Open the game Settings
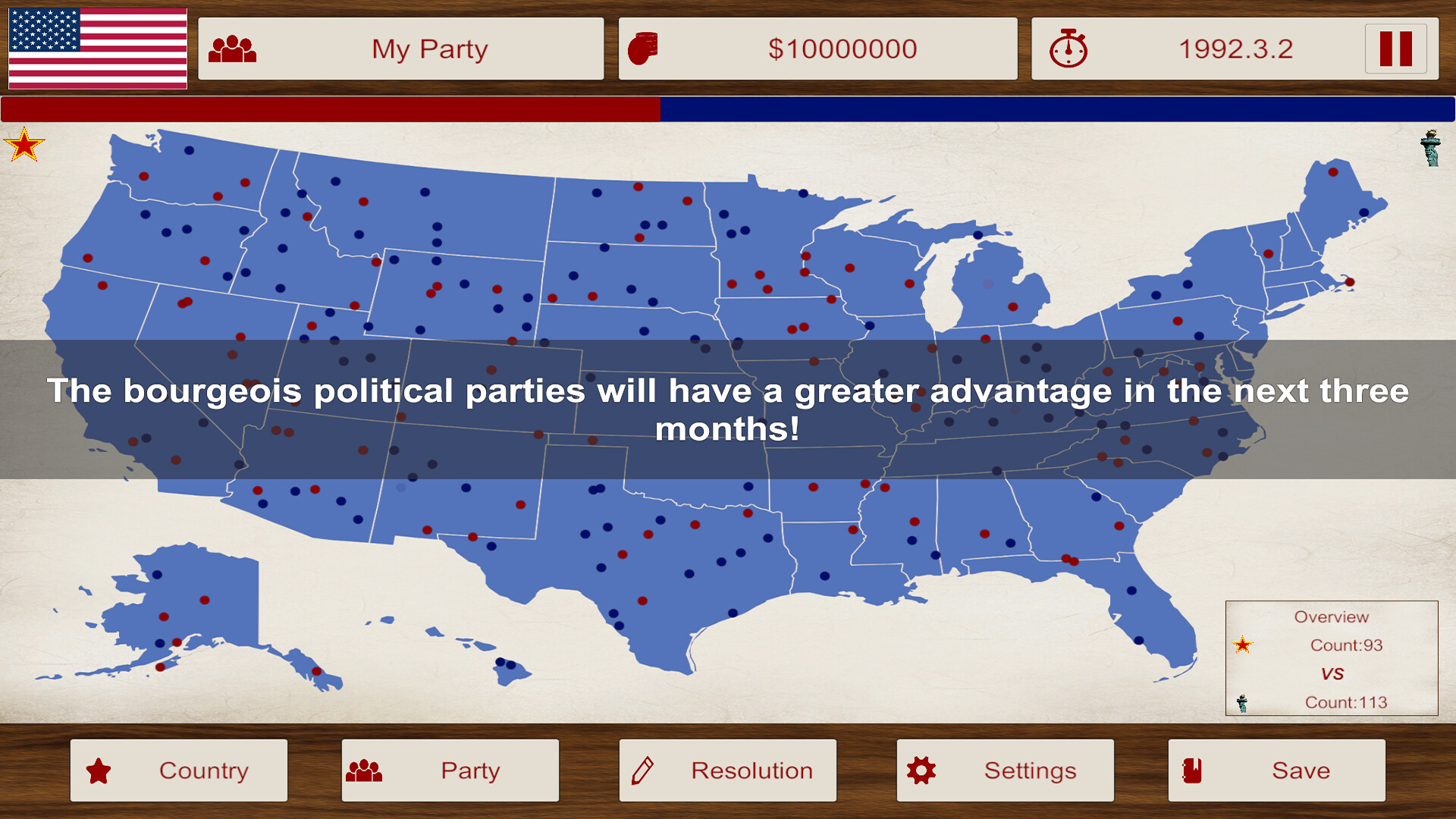The width and height of the screenshot is (1456, 819). coord(1006,770)
